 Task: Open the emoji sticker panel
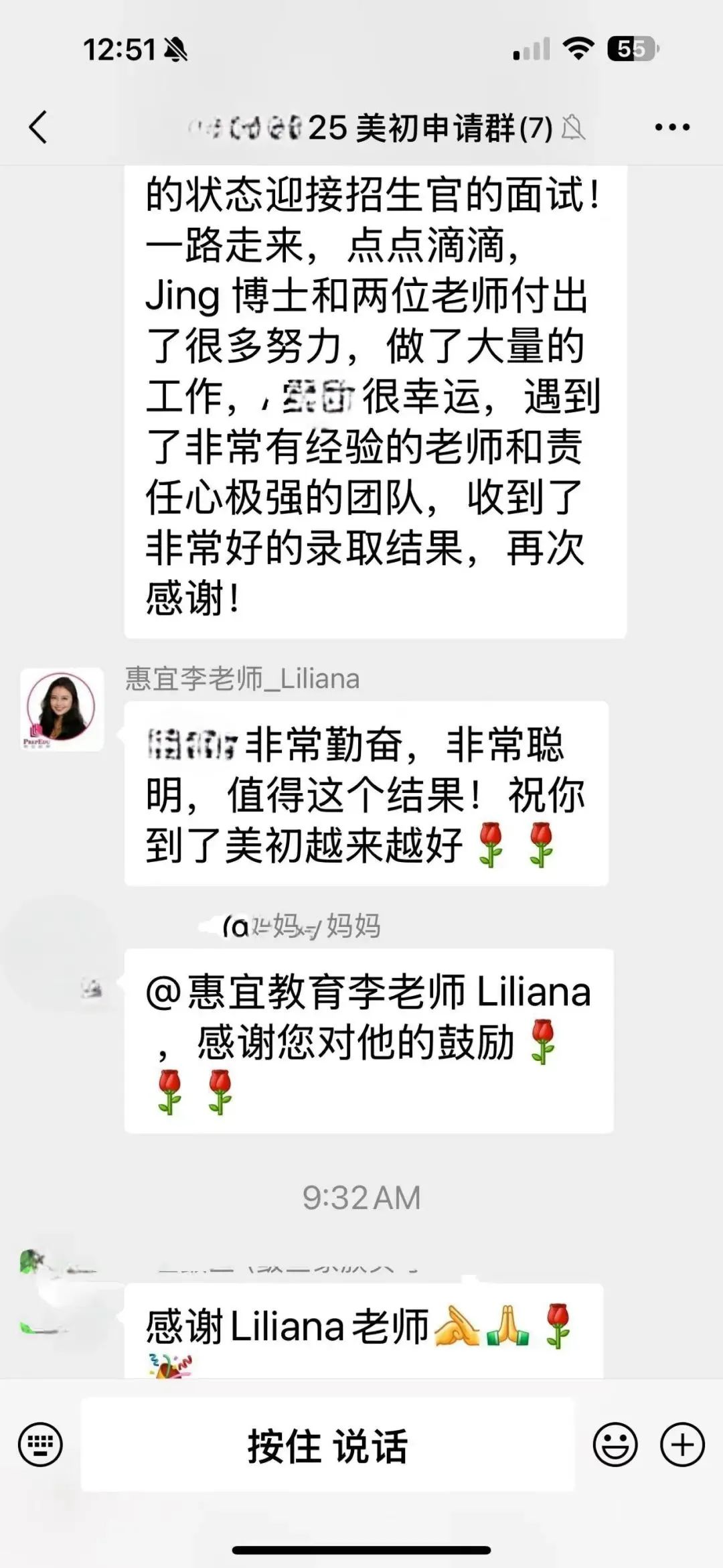click(x=615, y=1444)
